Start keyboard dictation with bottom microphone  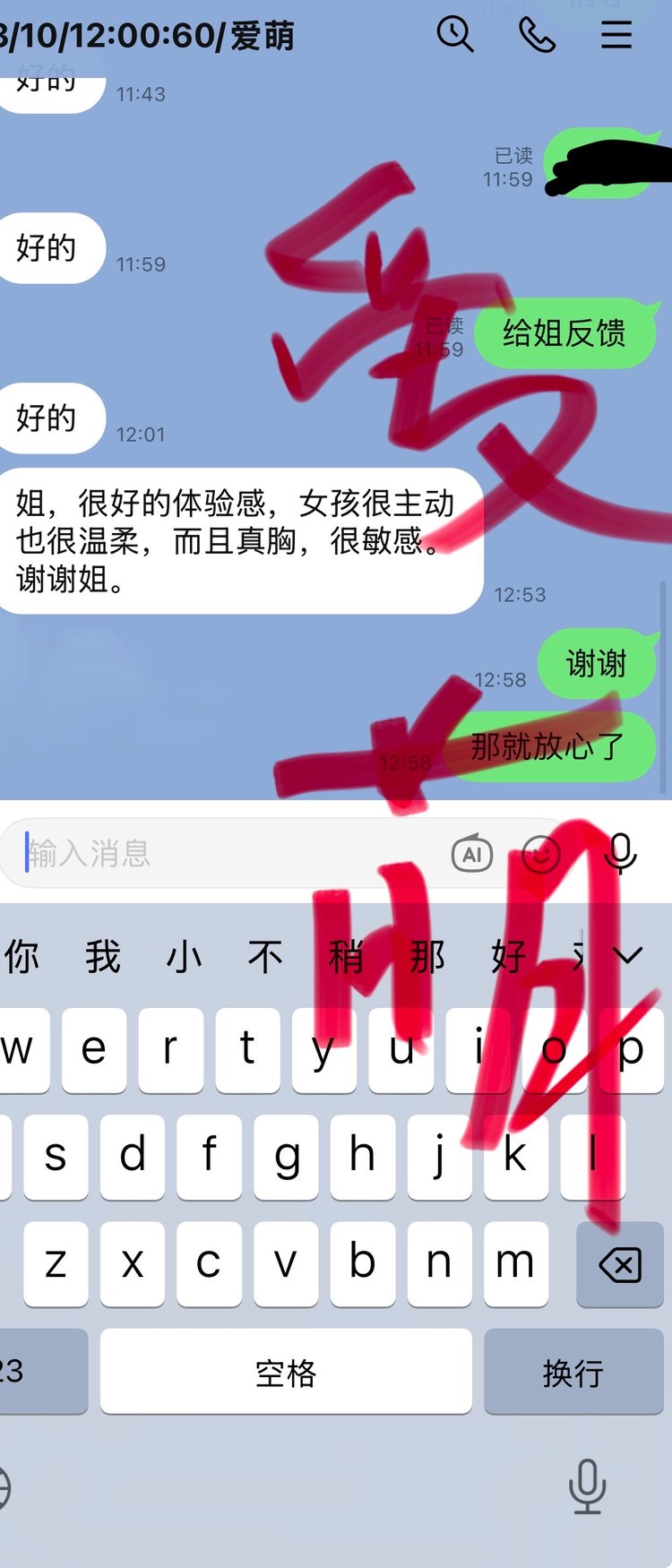(587, 1487)
